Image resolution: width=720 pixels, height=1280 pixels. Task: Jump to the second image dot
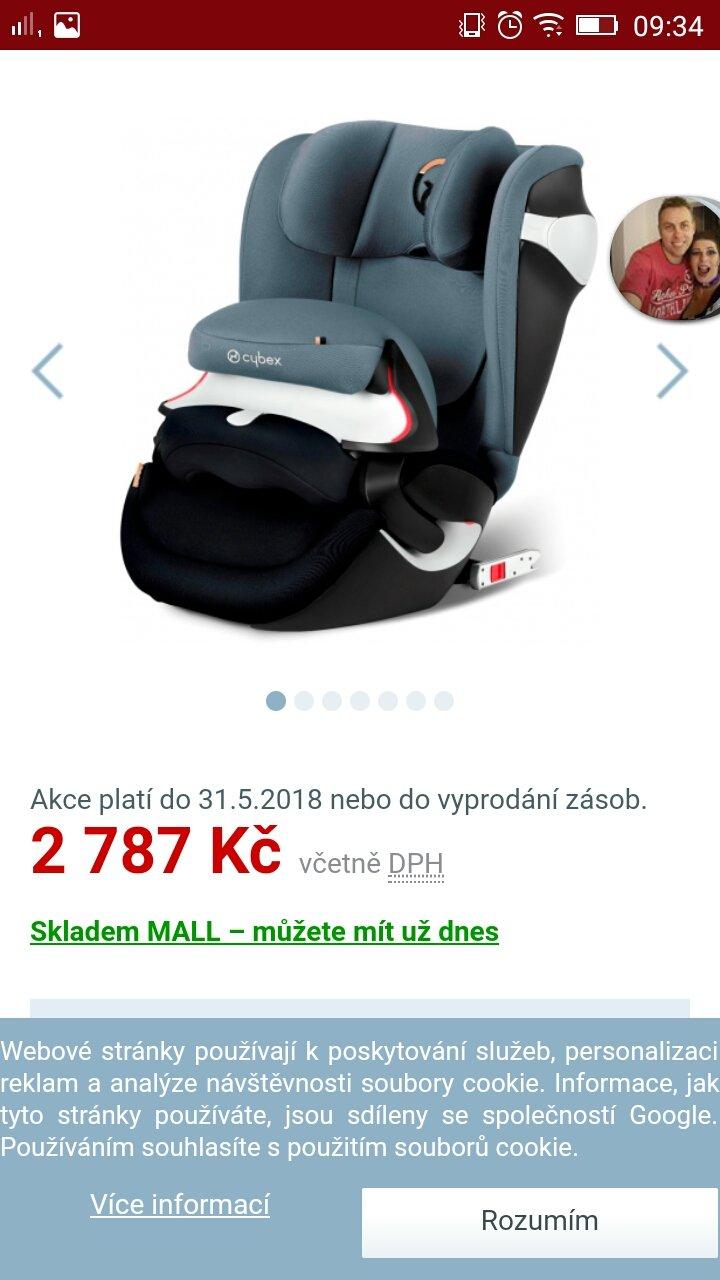pyautogui.click(x=304, y=701)
